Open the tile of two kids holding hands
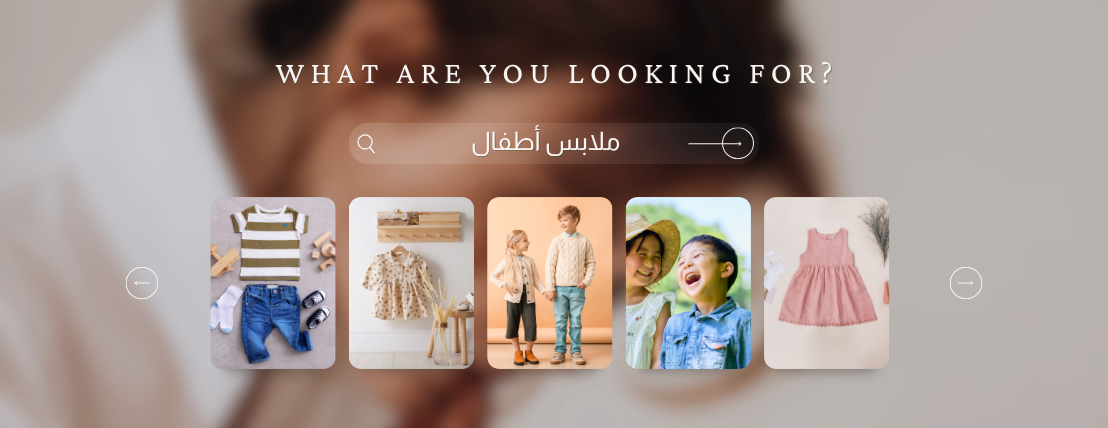Image resolution: width=1108 pixels, height=428 pixels. coord(549,283)
